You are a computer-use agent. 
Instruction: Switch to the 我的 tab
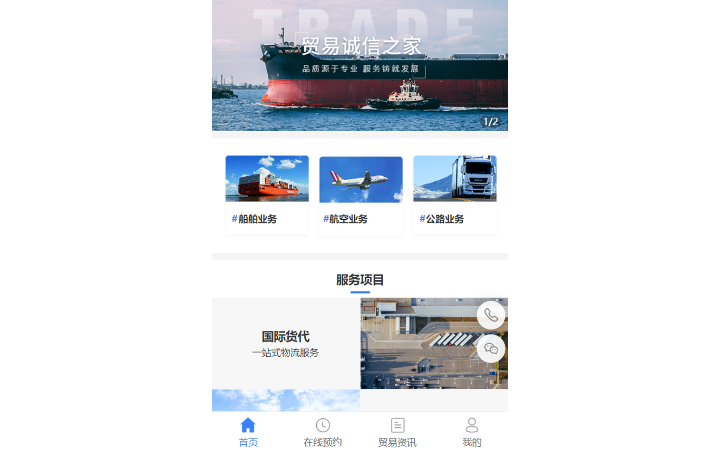point(471,432)
